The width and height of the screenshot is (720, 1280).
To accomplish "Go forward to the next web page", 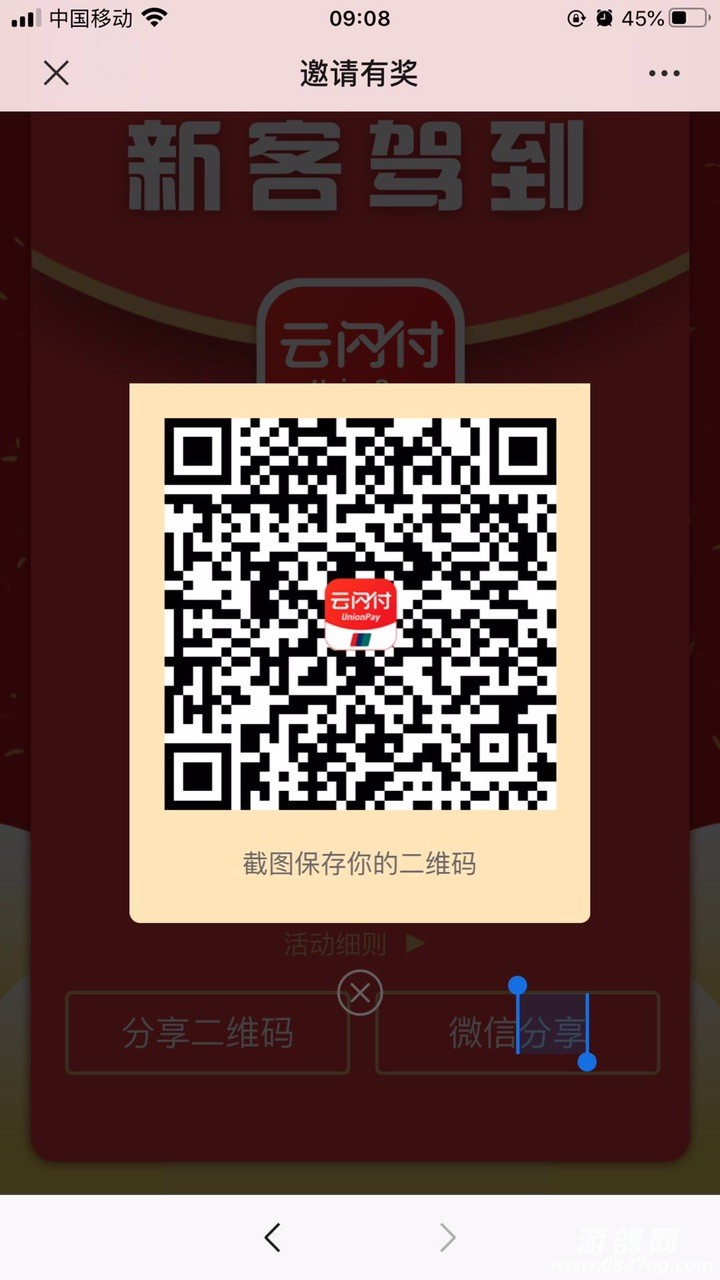I will click(x=447, y=1238).
